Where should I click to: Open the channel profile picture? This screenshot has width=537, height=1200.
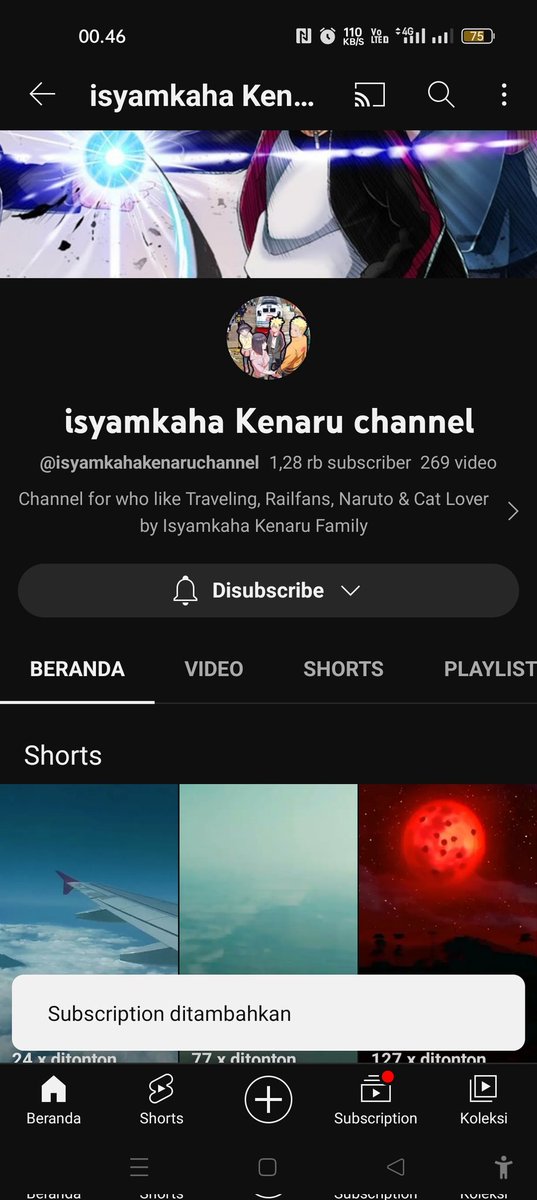(x=268, y=338)
